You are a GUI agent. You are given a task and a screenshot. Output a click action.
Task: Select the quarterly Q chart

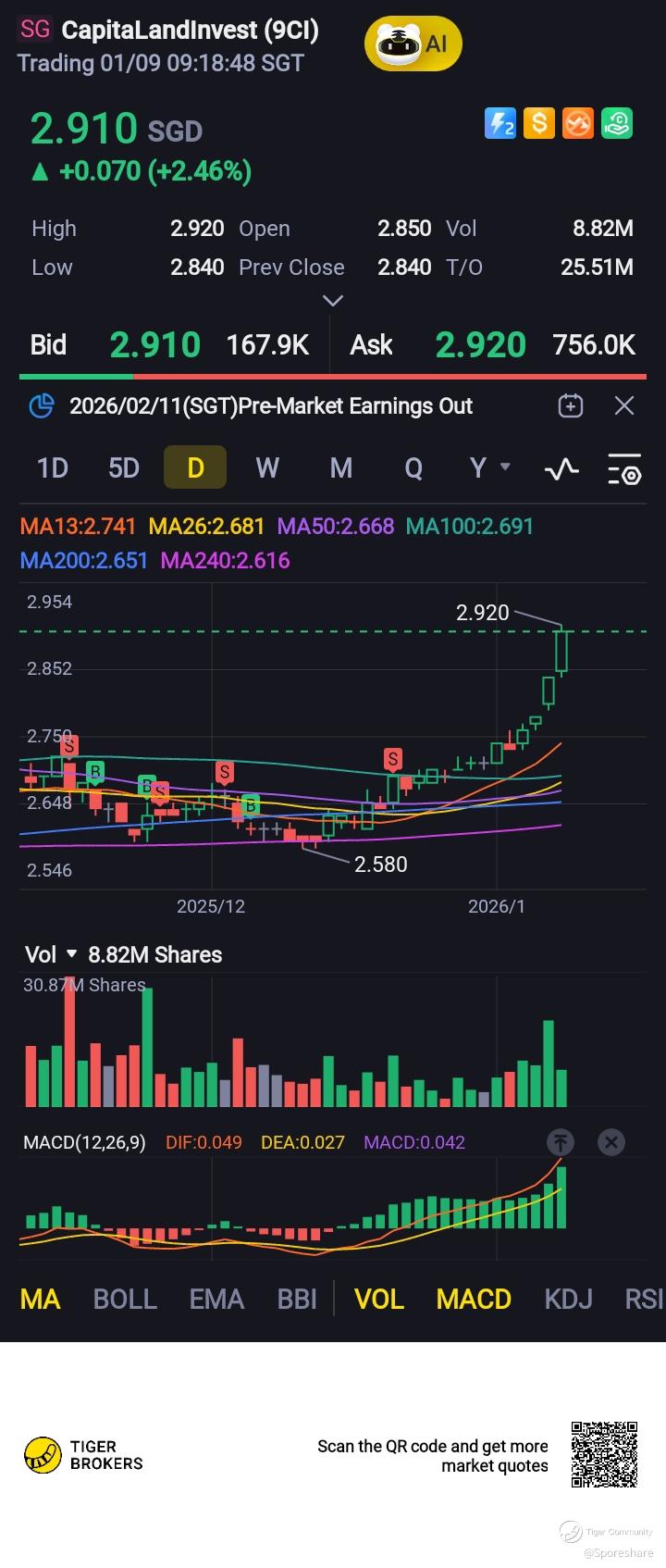(413, 467)
